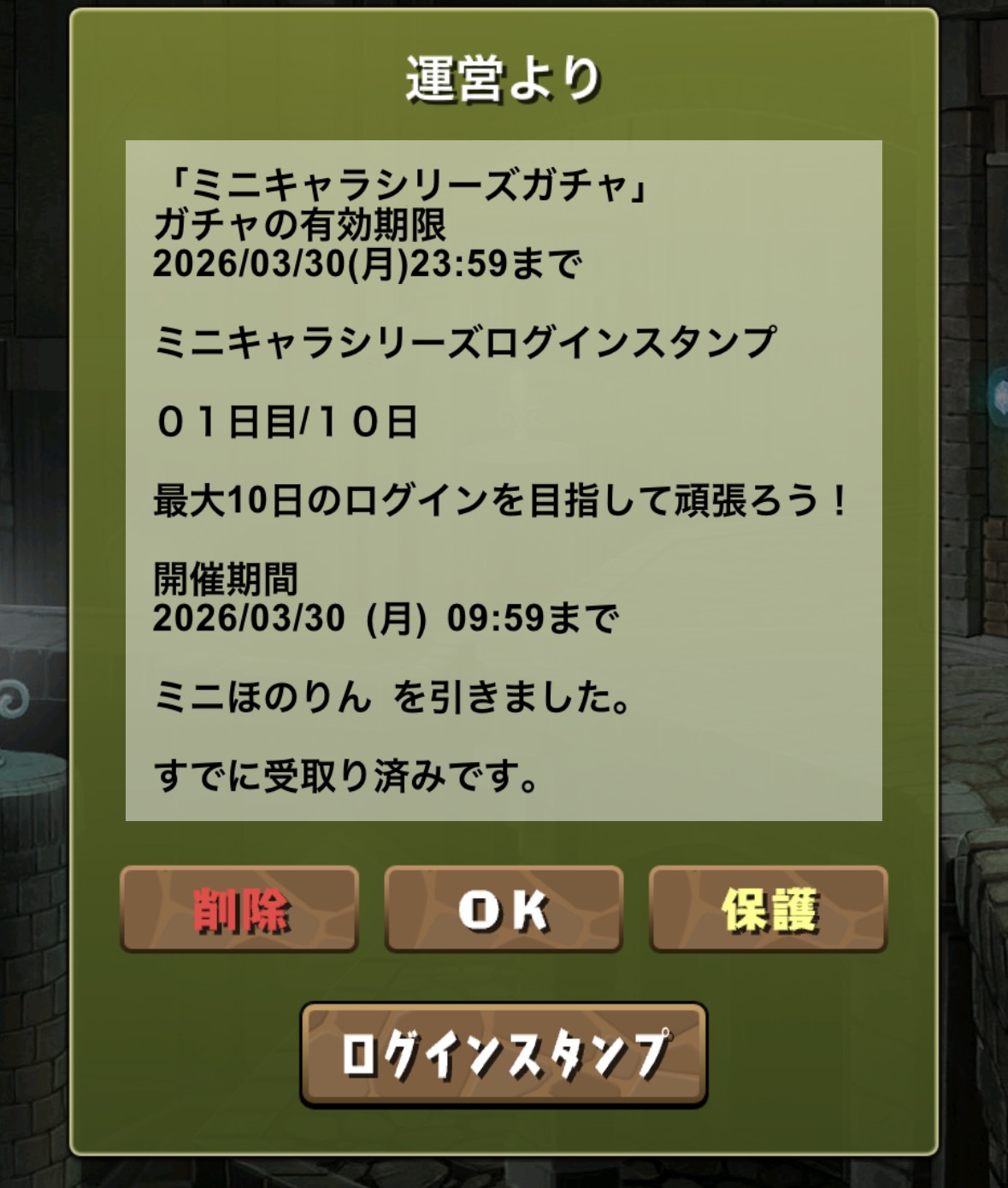The width and height of the screenshot is (1008, 1188).
Task: Protect this mail with the 保護 button
Action: pos(769,908)
